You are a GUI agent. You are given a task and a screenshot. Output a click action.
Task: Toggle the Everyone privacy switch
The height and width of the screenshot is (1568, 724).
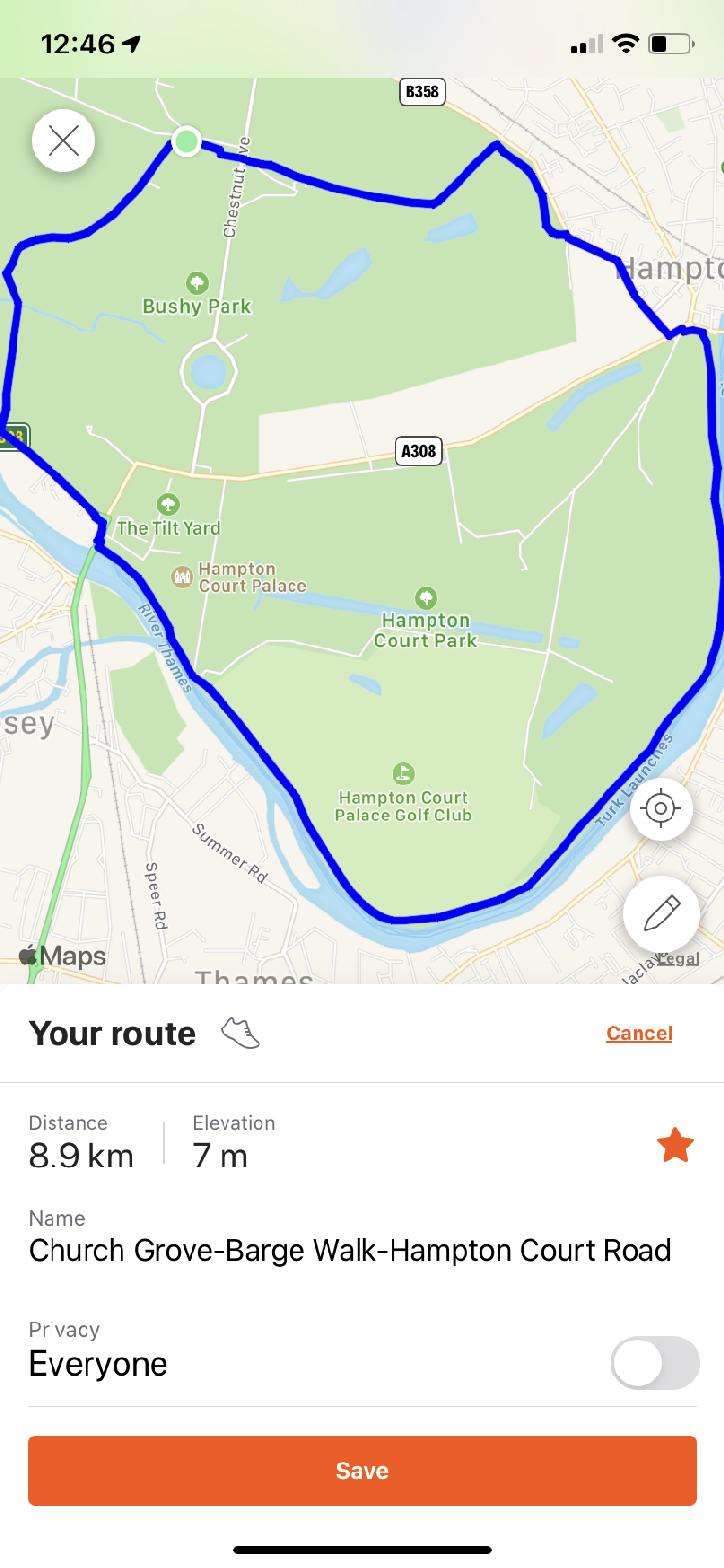654,1363
